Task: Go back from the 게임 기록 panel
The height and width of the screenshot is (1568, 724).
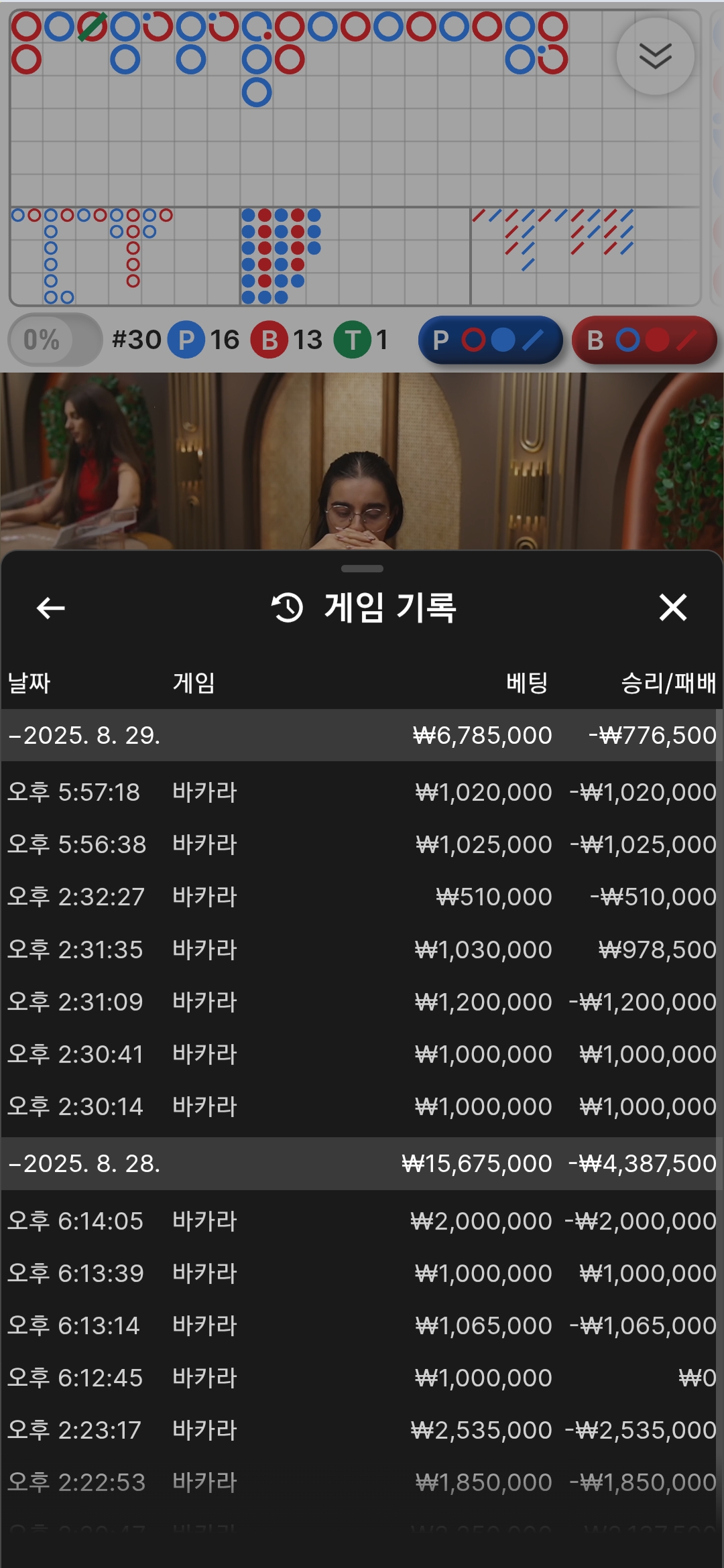Action: (x=50, y=608)
